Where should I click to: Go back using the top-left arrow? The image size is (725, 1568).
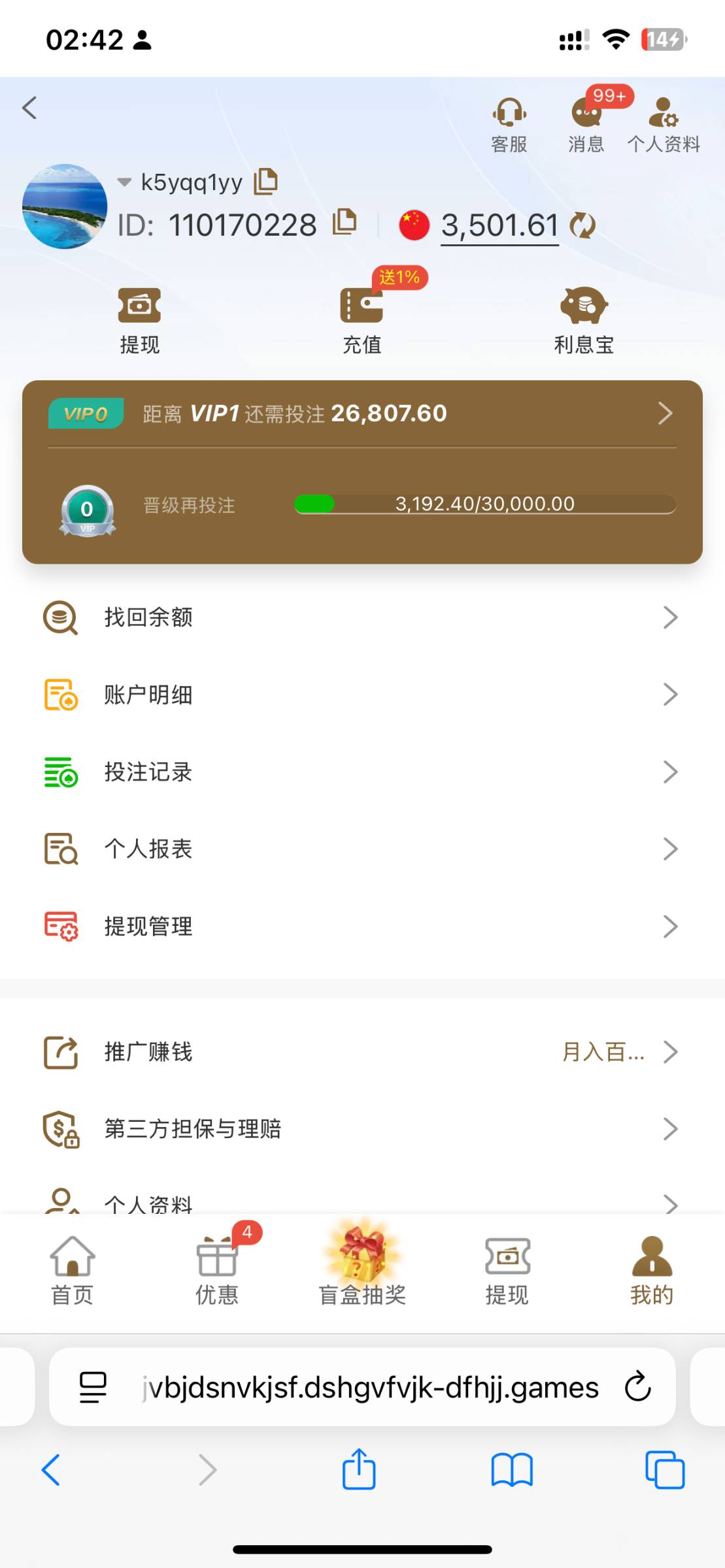[x=29, y=108]
